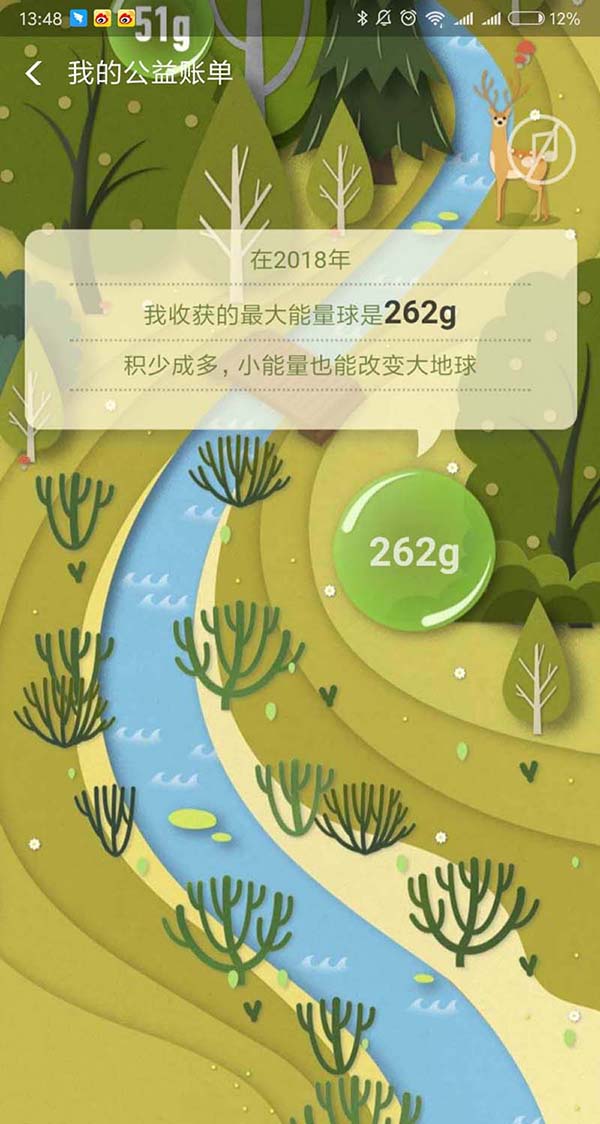Screen dimensions: 600x1124
Task: Go back from 我的公益账单 page
Action: (34, 73)
